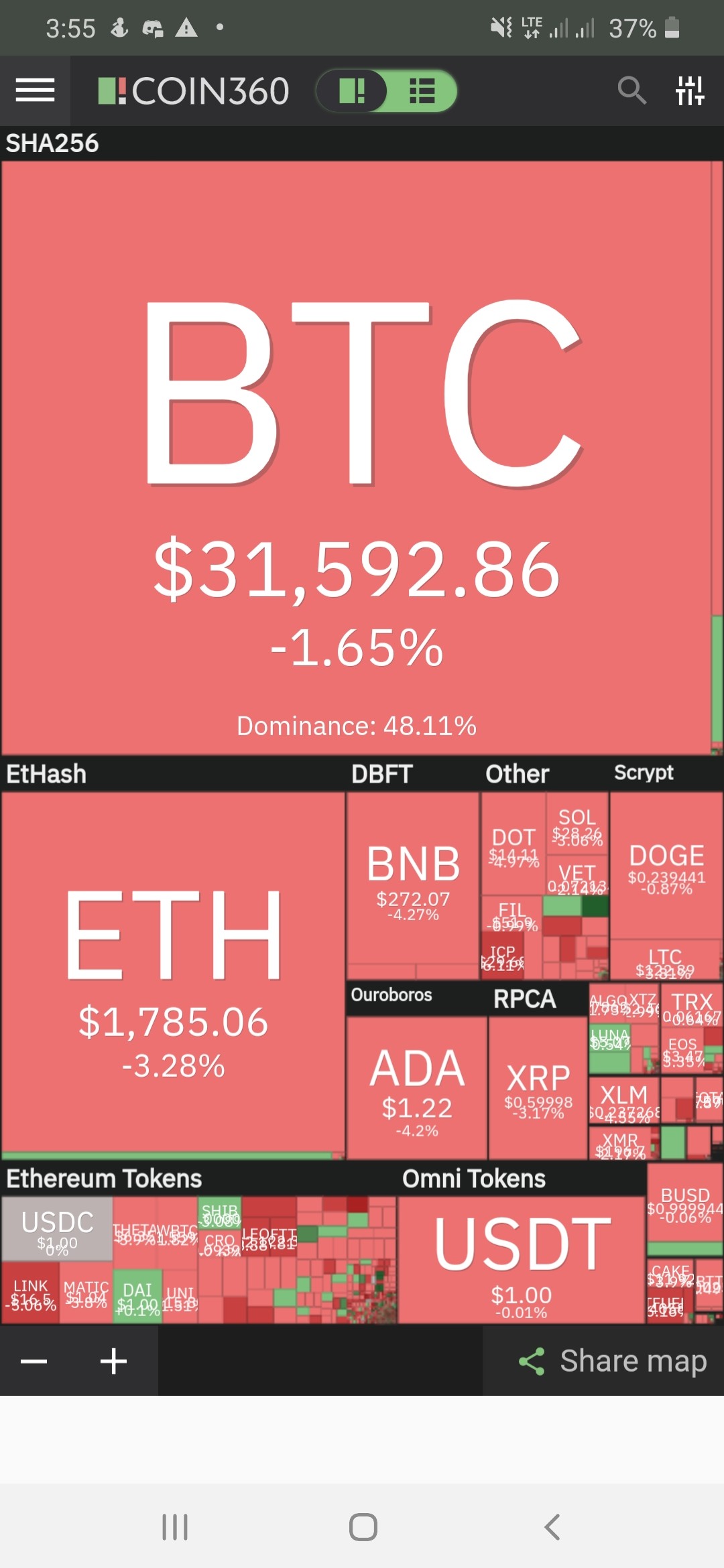The height and width of the screenshot is (1568, 724).
Task: Select the USDT tile
Action: pyautogui.click(x=522, y=1260)
